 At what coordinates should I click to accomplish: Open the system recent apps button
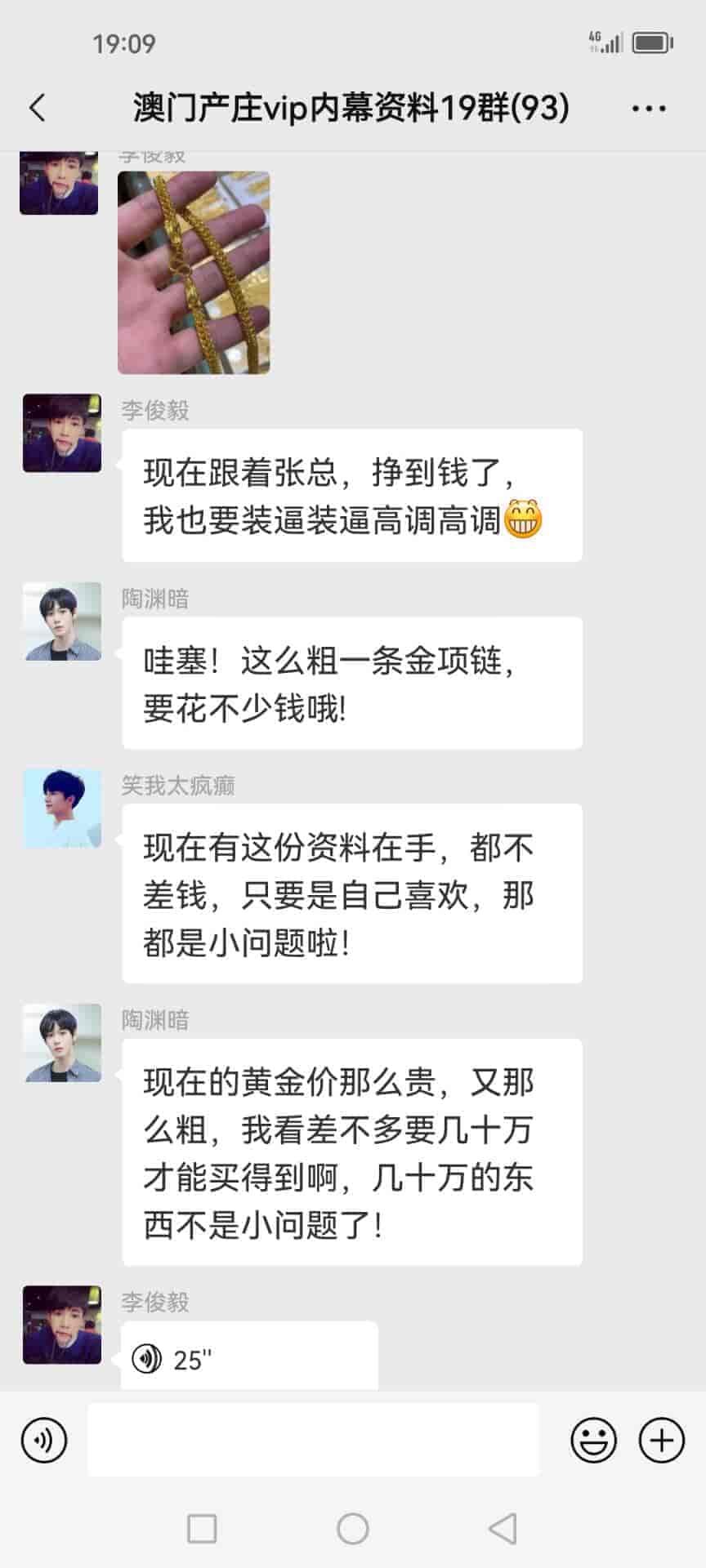pos(202,1528)
